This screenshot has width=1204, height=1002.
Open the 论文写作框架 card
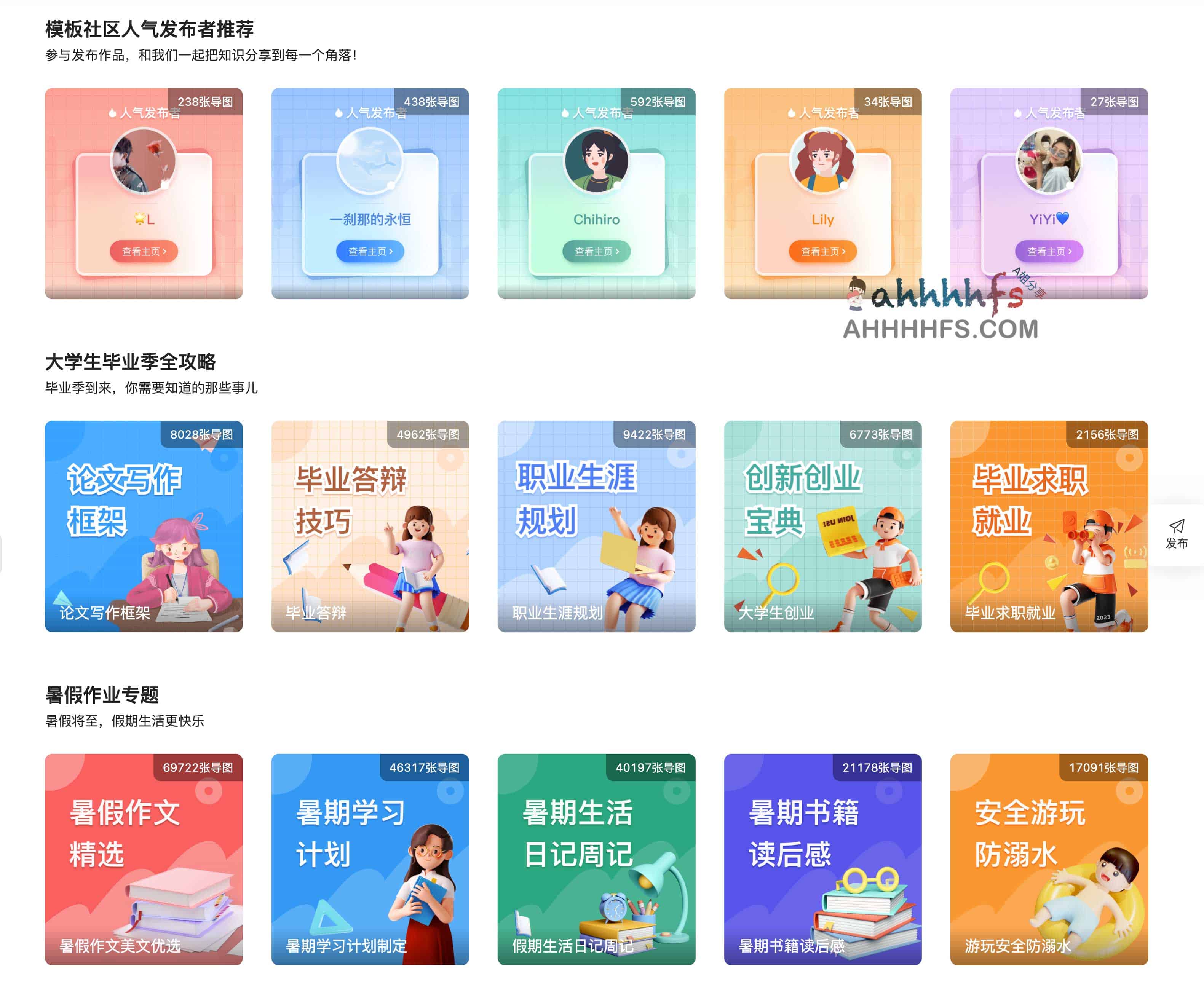pos(143,526)
